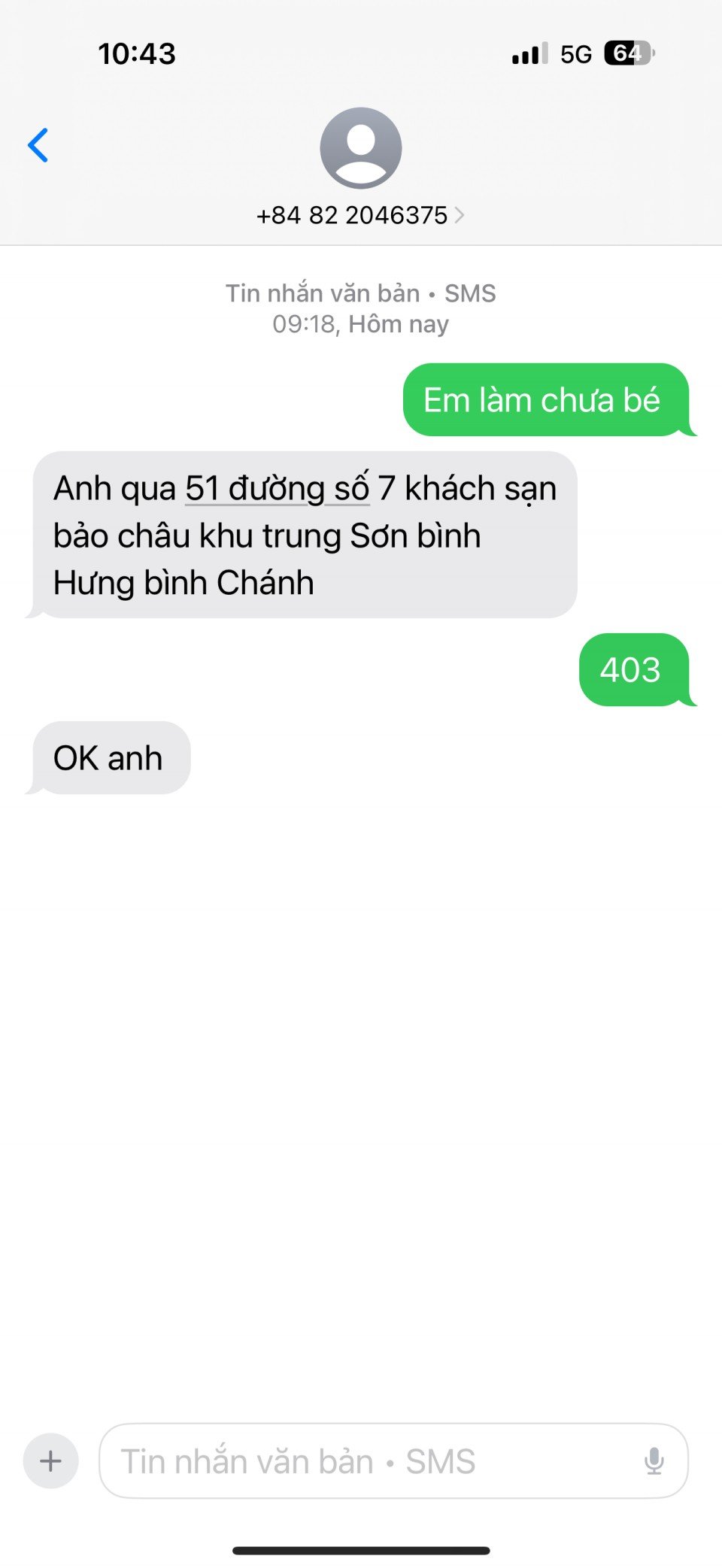Open contact details for +84 82 2046375
722x1568 pixels.
[360, 215]
